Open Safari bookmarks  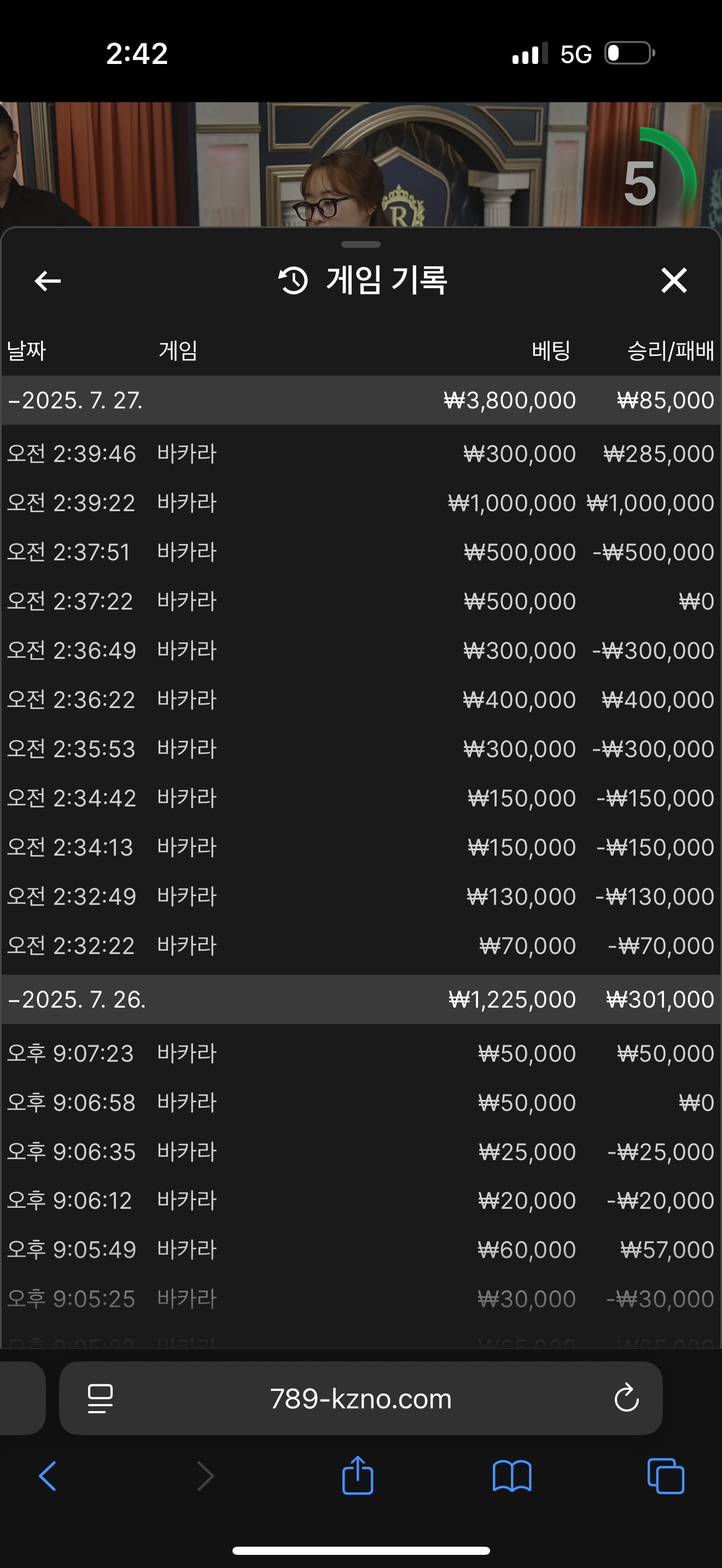coord(512,1476)
